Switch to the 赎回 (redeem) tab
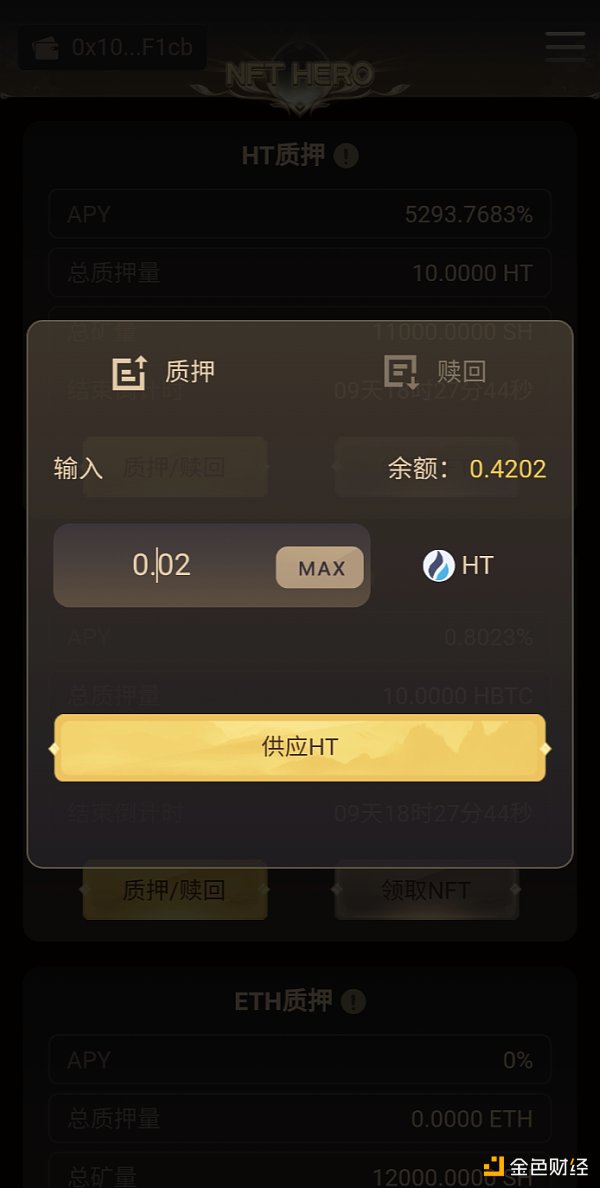 [436, 372]
